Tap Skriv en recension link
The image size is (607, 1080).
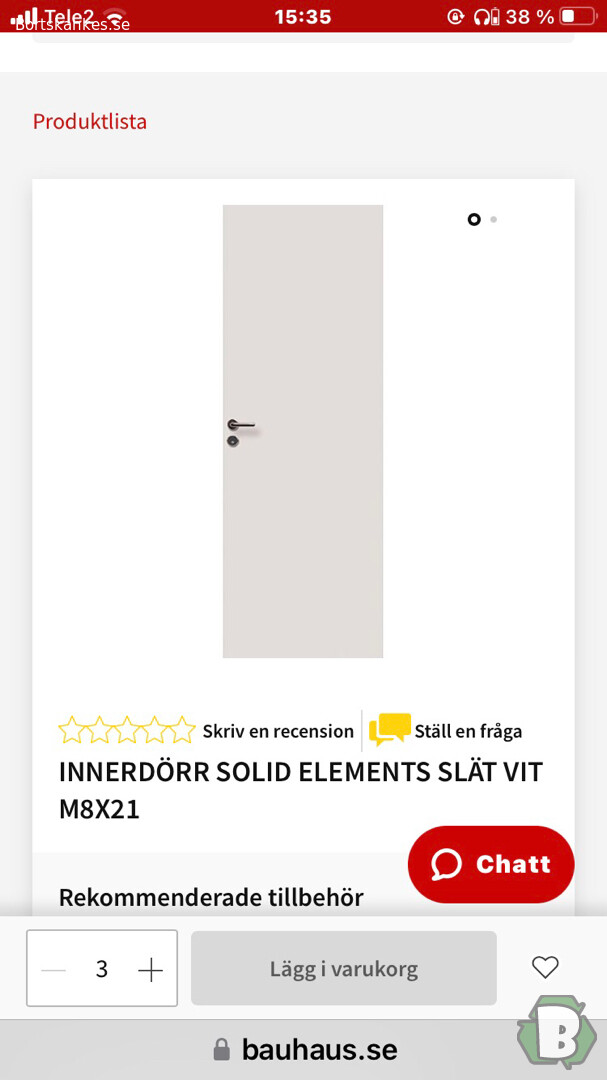278,731
